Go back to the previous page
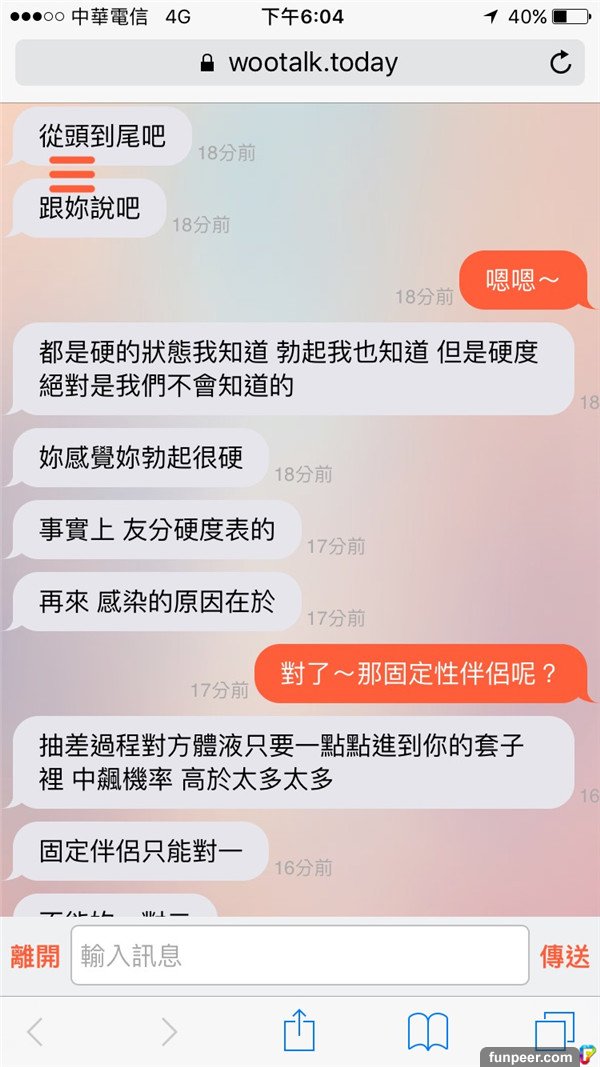Viewport: 600px width, 1067px height. tap(35, 1031)
